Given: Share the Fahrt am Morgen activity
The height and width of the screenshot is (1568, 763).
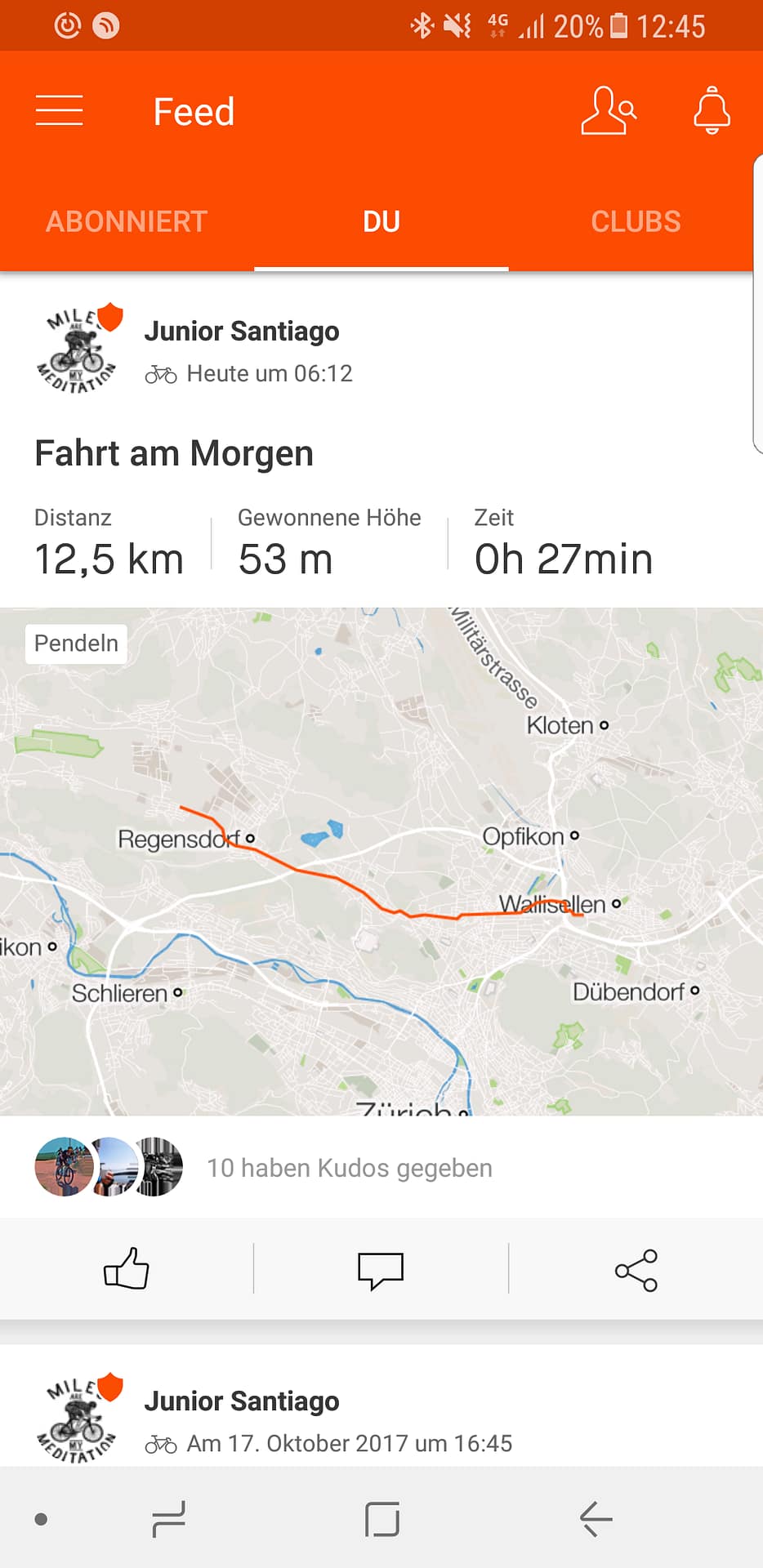Looking at the screenshot, I should (x=636, y=1269).
